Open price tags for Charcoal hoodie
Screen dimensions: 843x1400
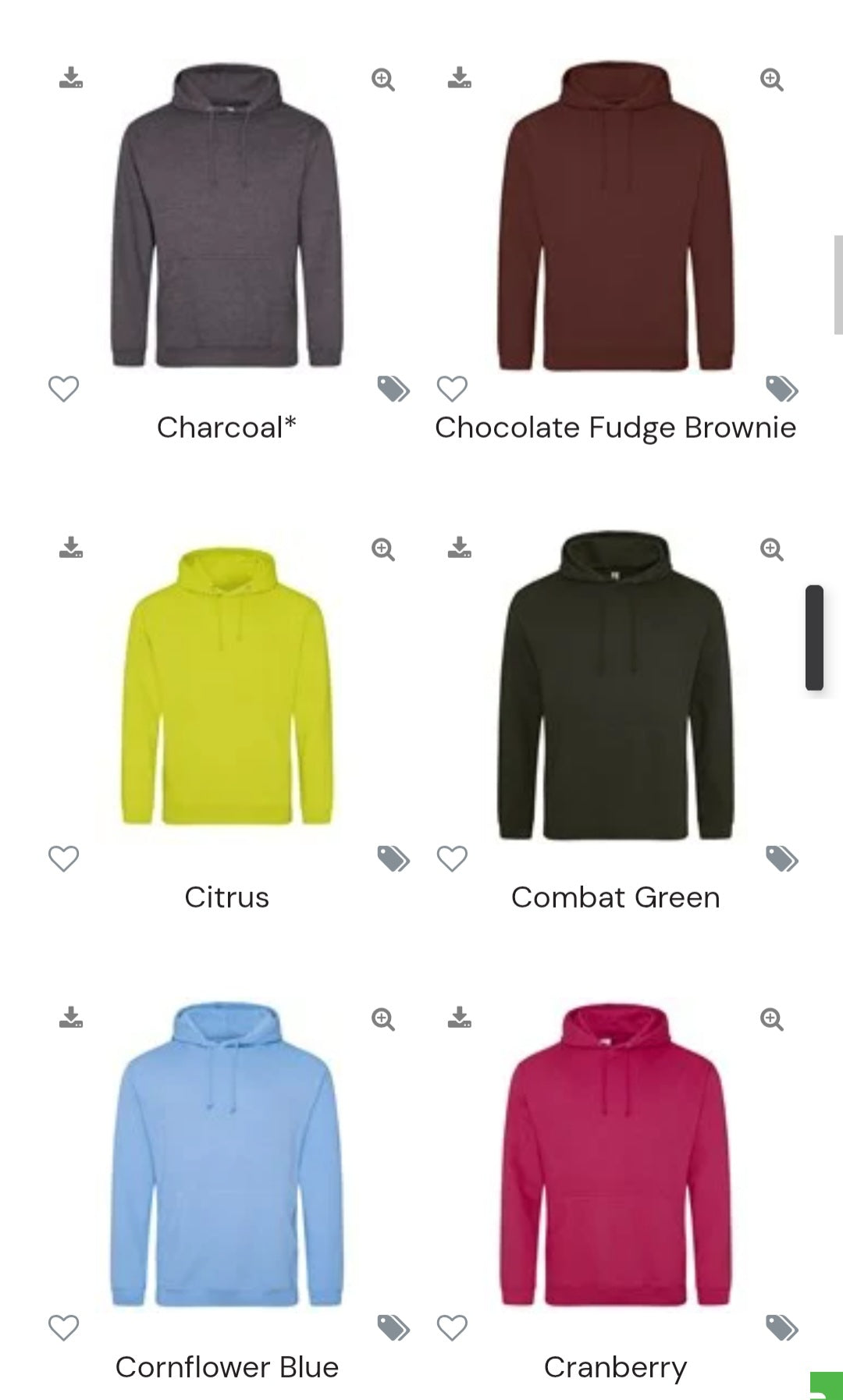pyautogui.click(x=393, y=389)
